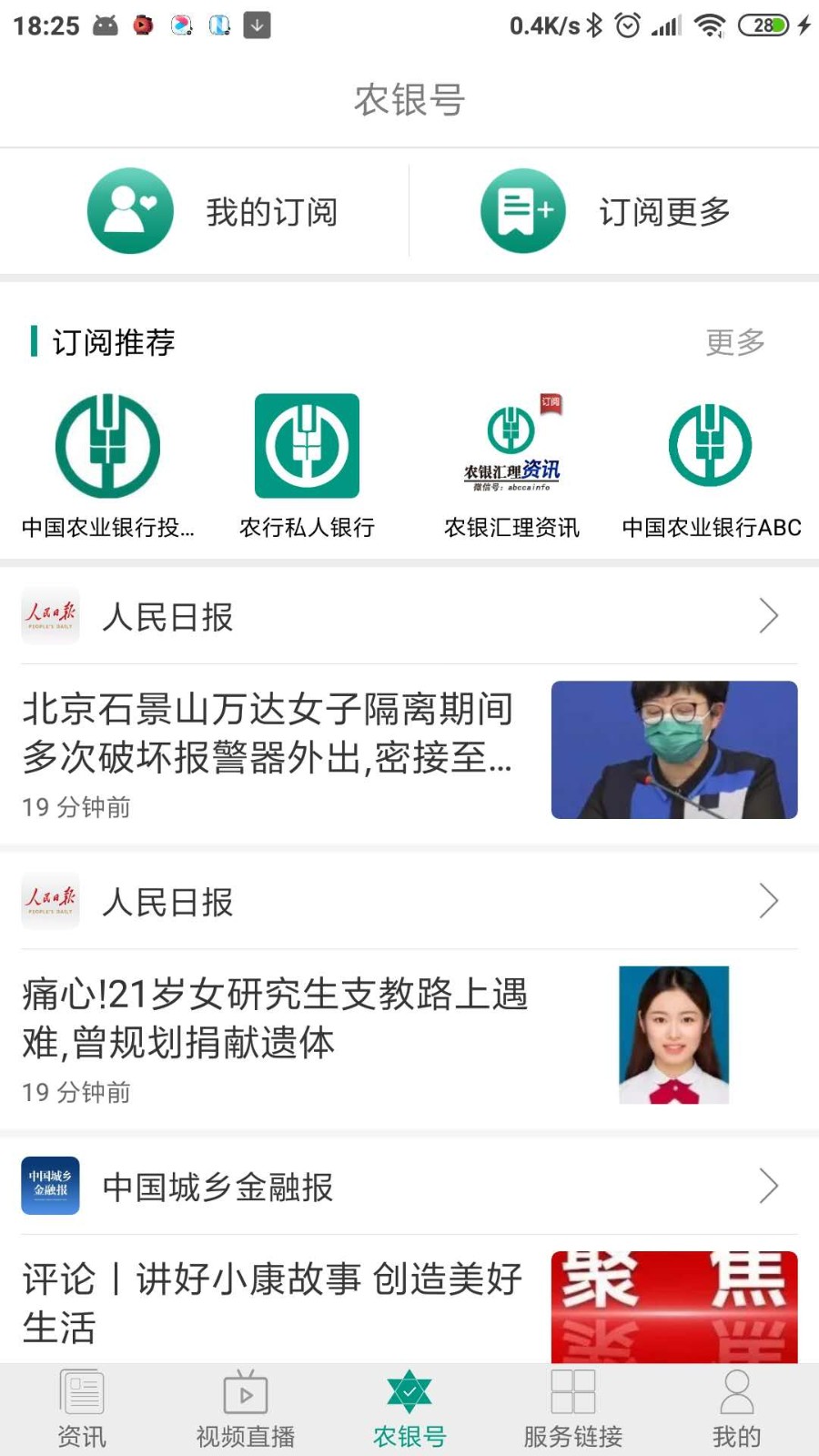
Task: Tap the 人民日报 red logo
Action: click(50, 616)
